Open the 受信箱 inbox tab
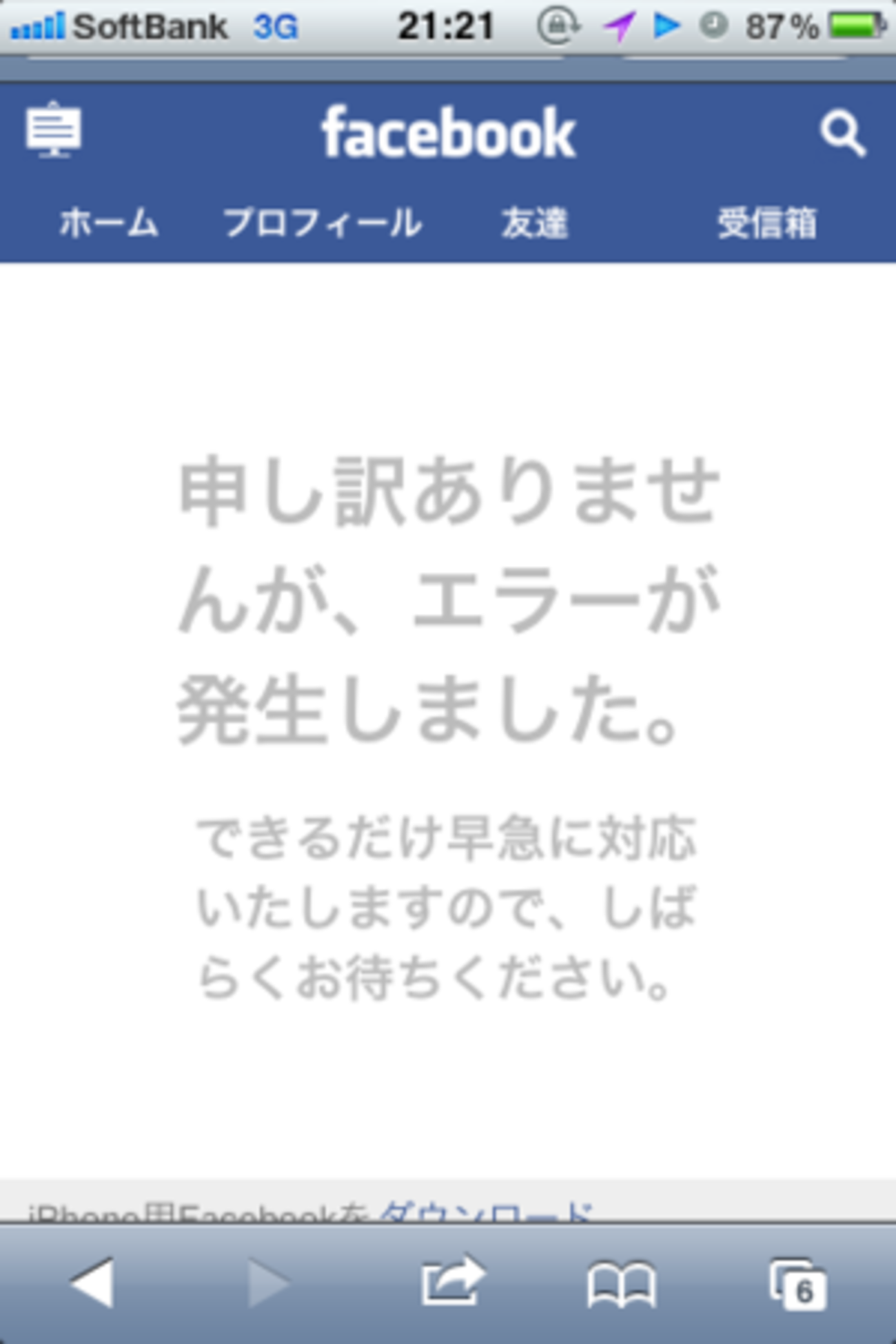The width and height of the screenshot is (896, 1344). click(x=766, y=223)
